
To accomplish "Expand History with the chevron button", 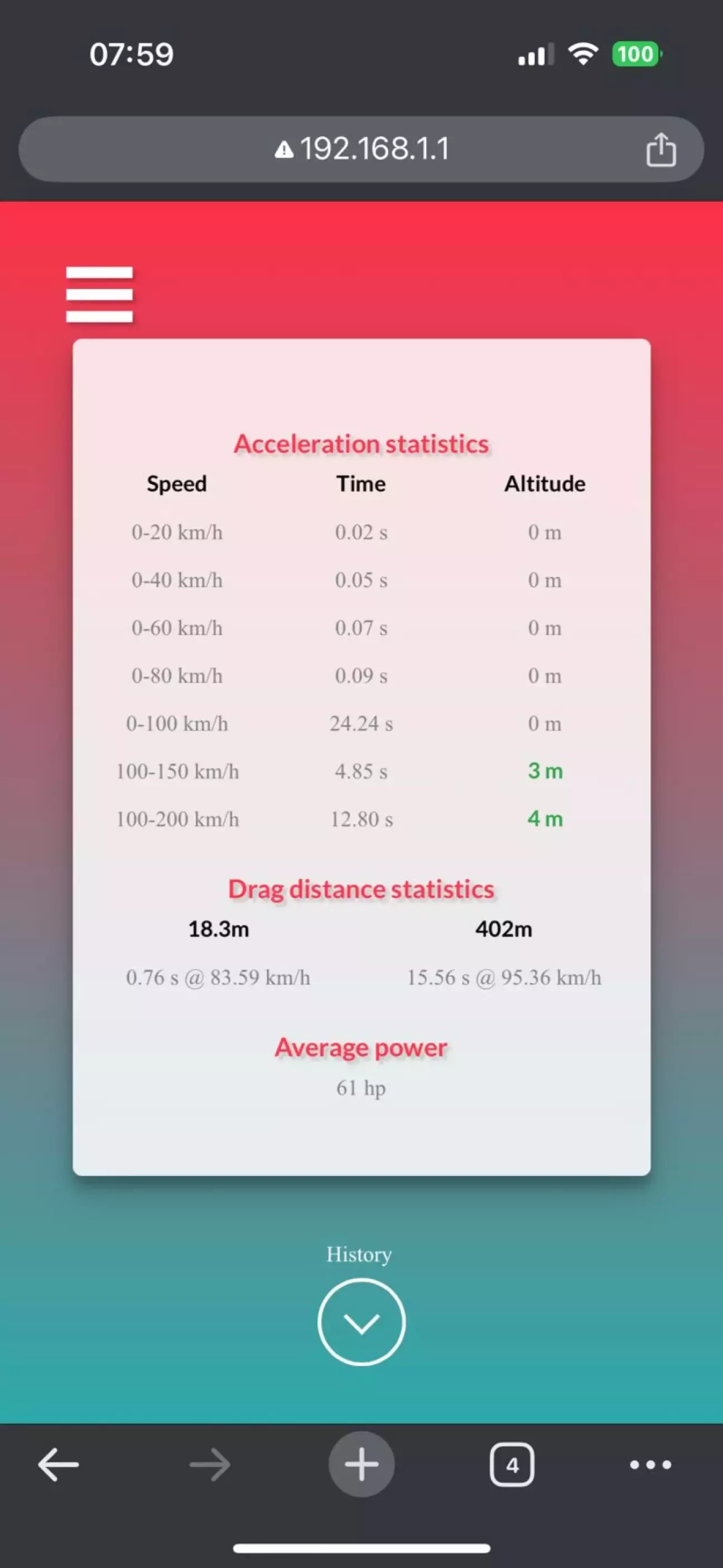I will point(361,1322).
